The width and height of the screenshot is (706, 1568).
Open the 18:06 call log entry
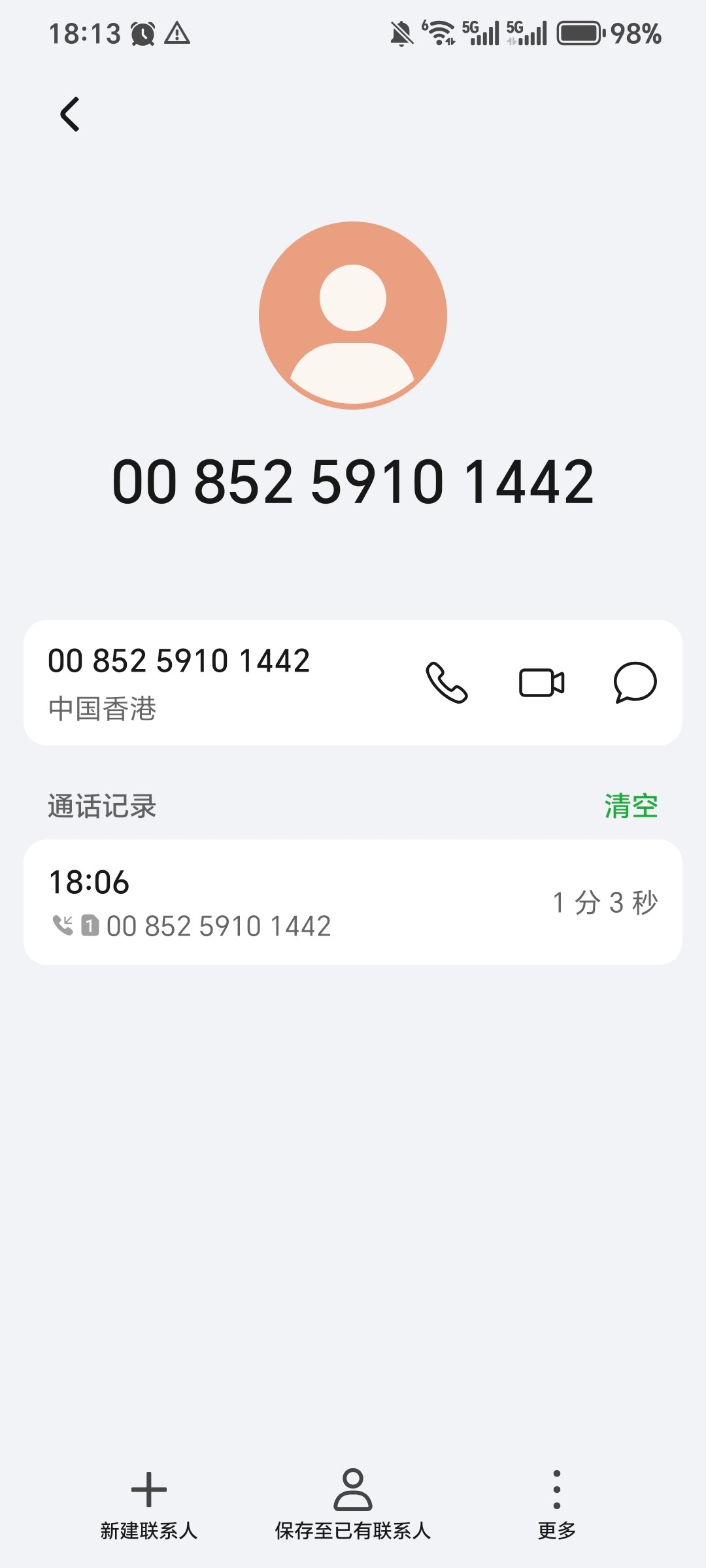coord(353,902)
